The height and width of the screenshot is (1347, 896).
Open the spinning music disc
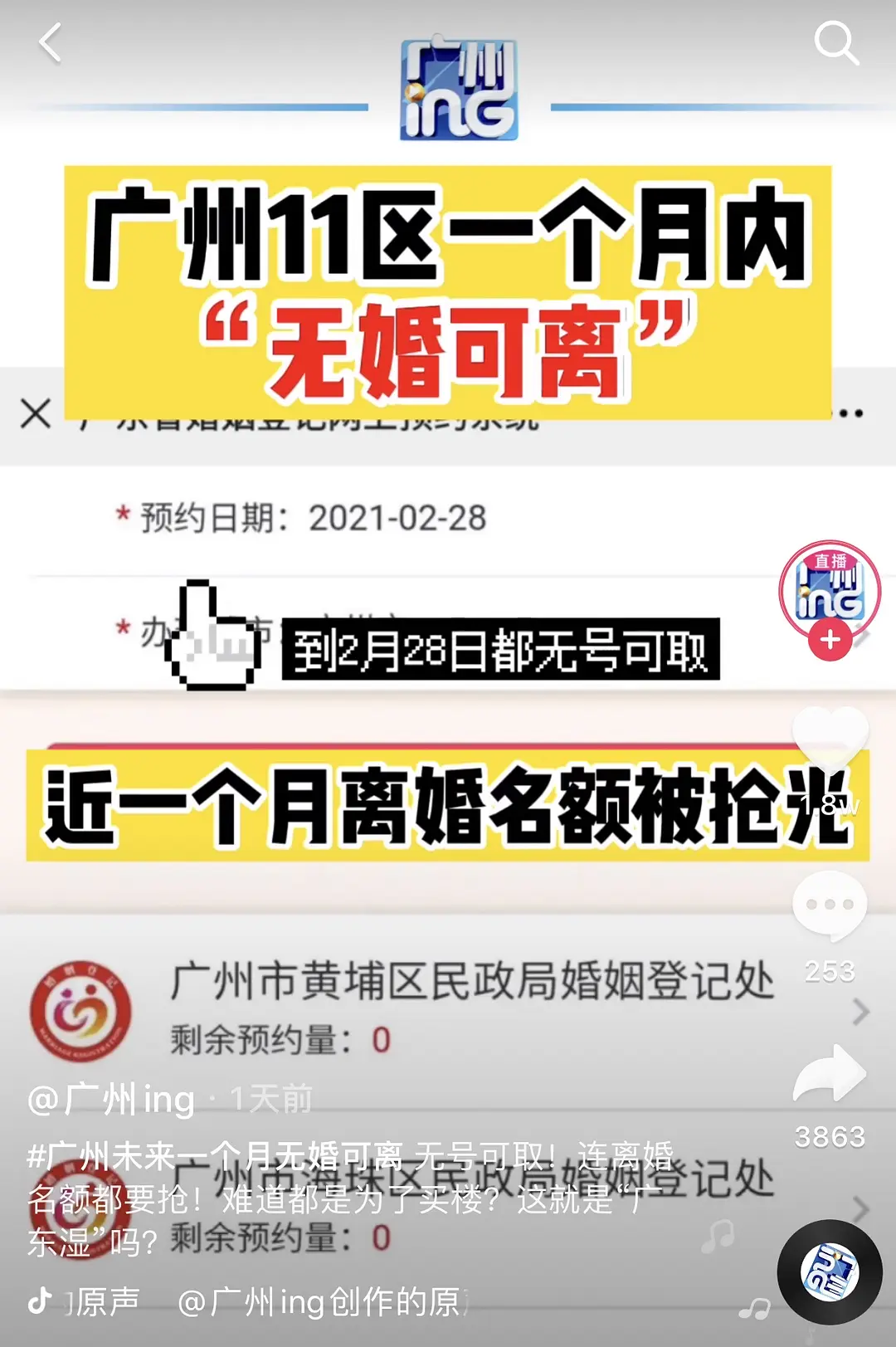[830, 1271]
